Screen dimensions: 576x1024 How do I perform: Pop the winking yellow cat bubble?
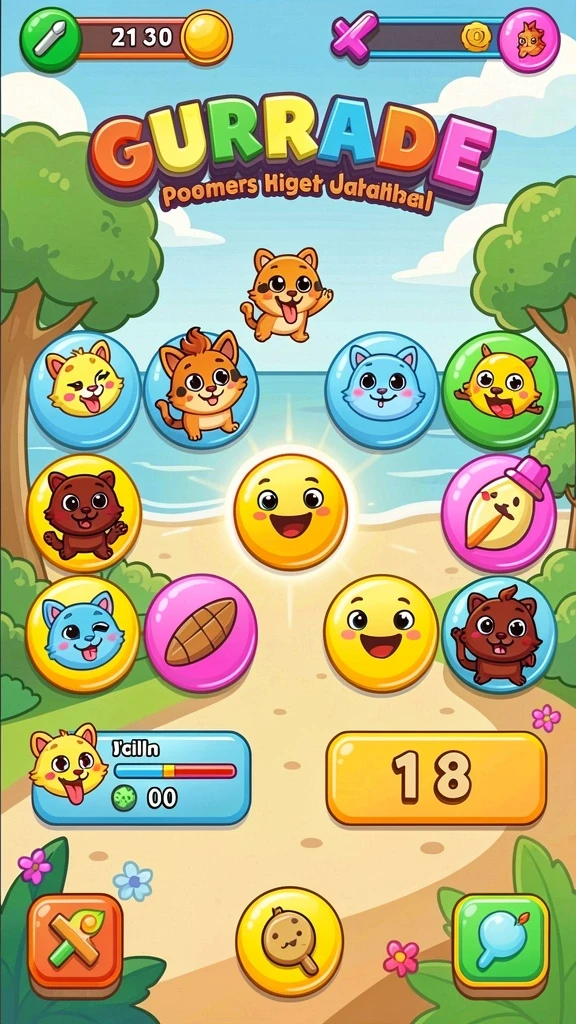(84, 390)
